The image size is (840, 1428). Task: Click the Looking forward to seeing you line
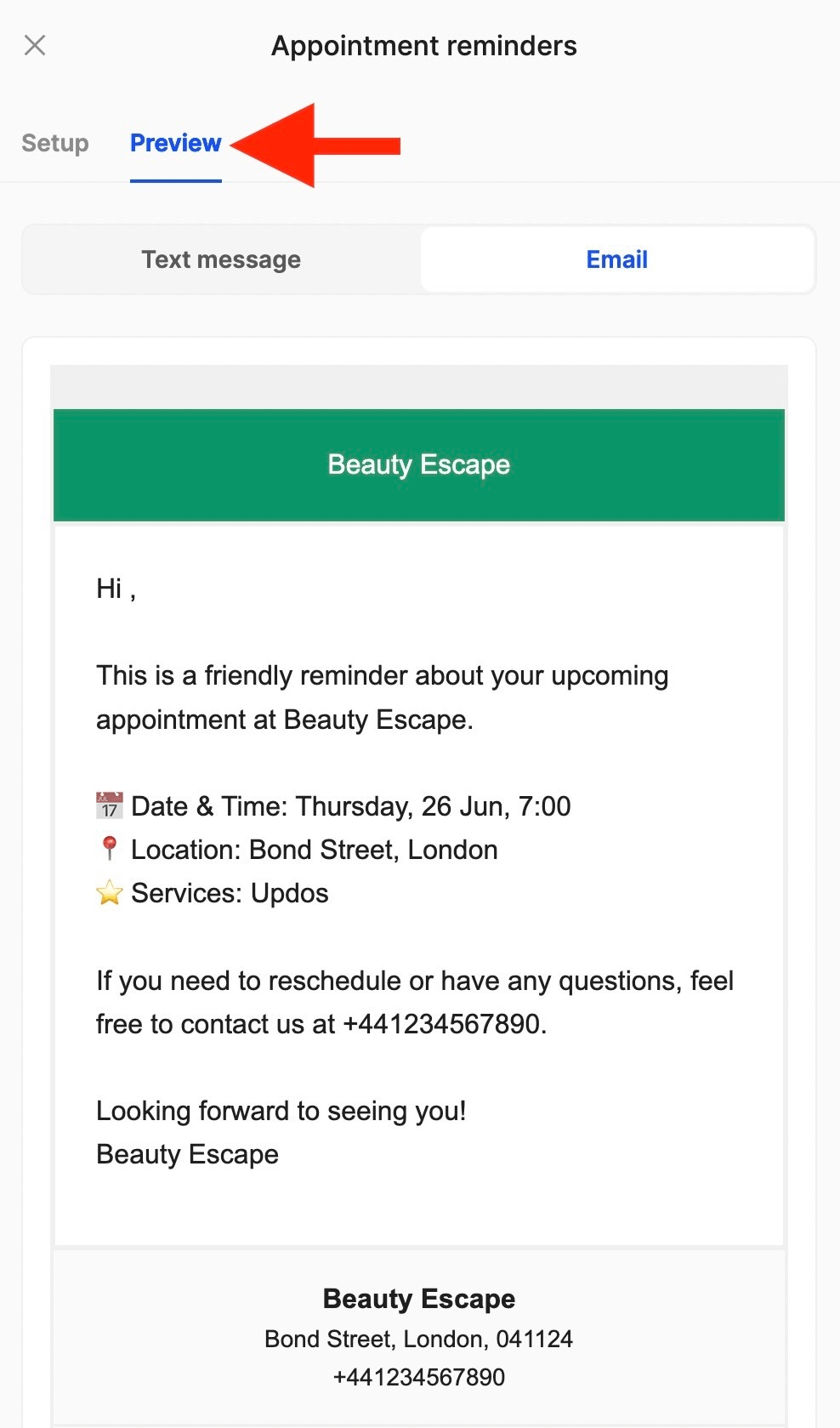(x=281, y=1111)
